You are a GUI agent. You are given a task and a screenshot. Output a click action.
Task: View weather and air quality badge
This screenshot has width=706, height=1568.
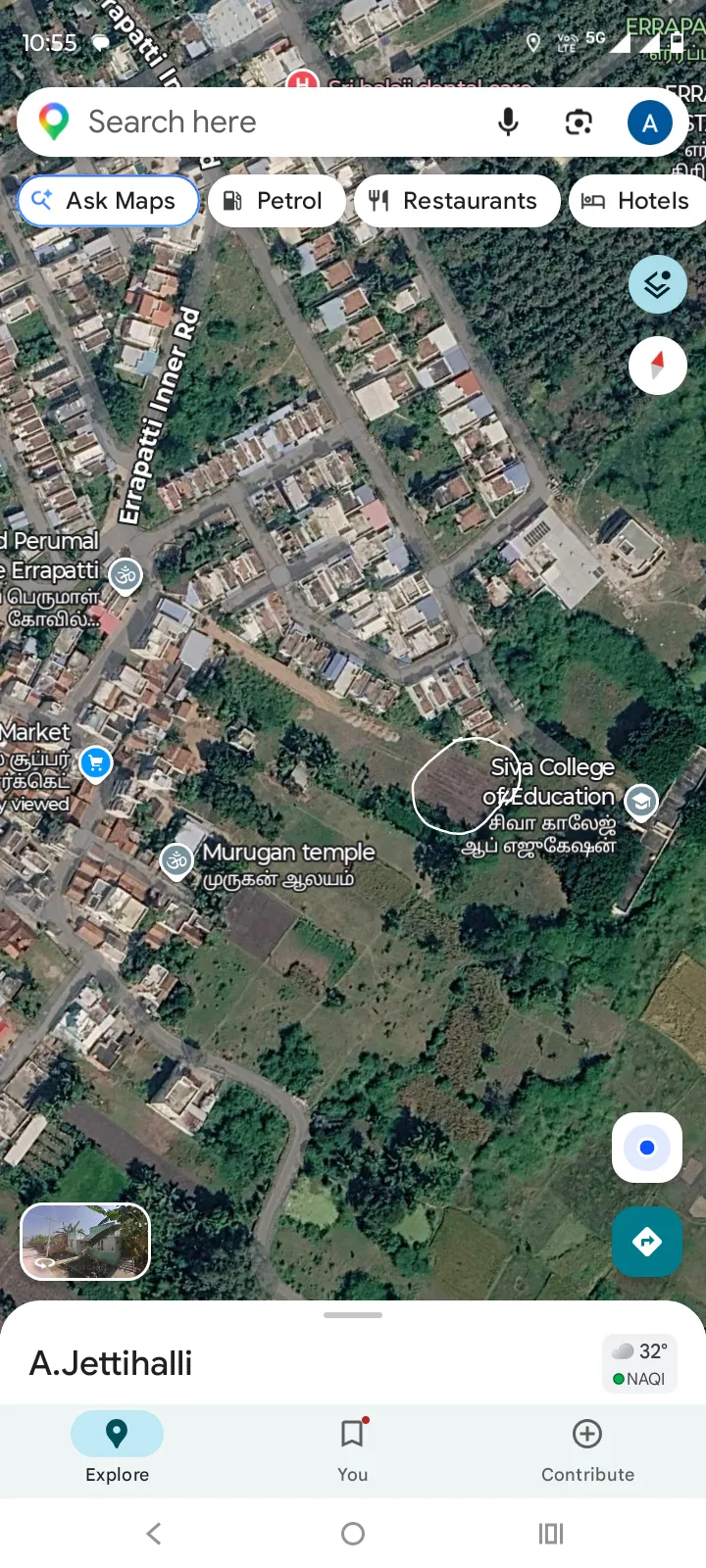pos(639,1363)
